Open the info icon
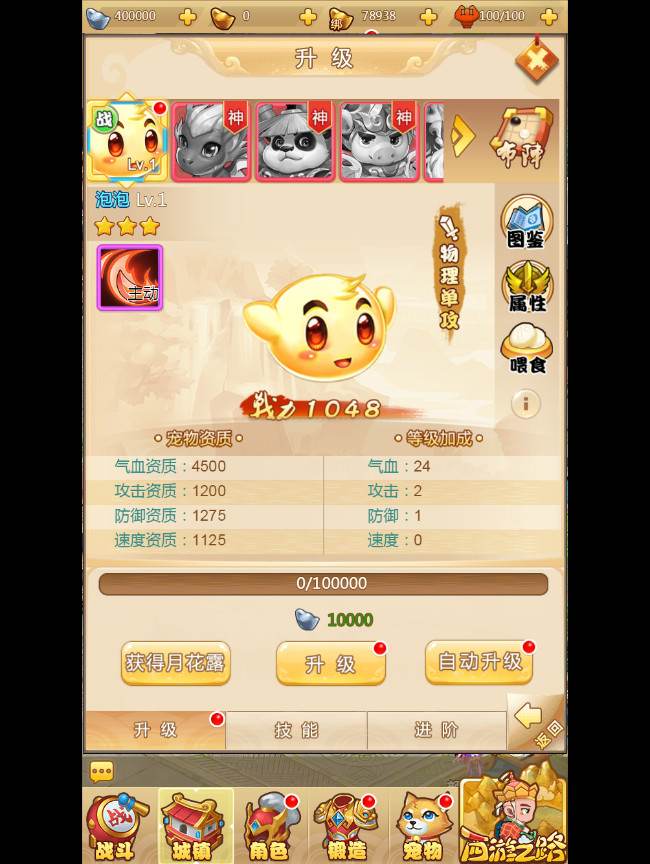Screen dimensions: 650x864 pyautogui.click(x=526, y=403)
